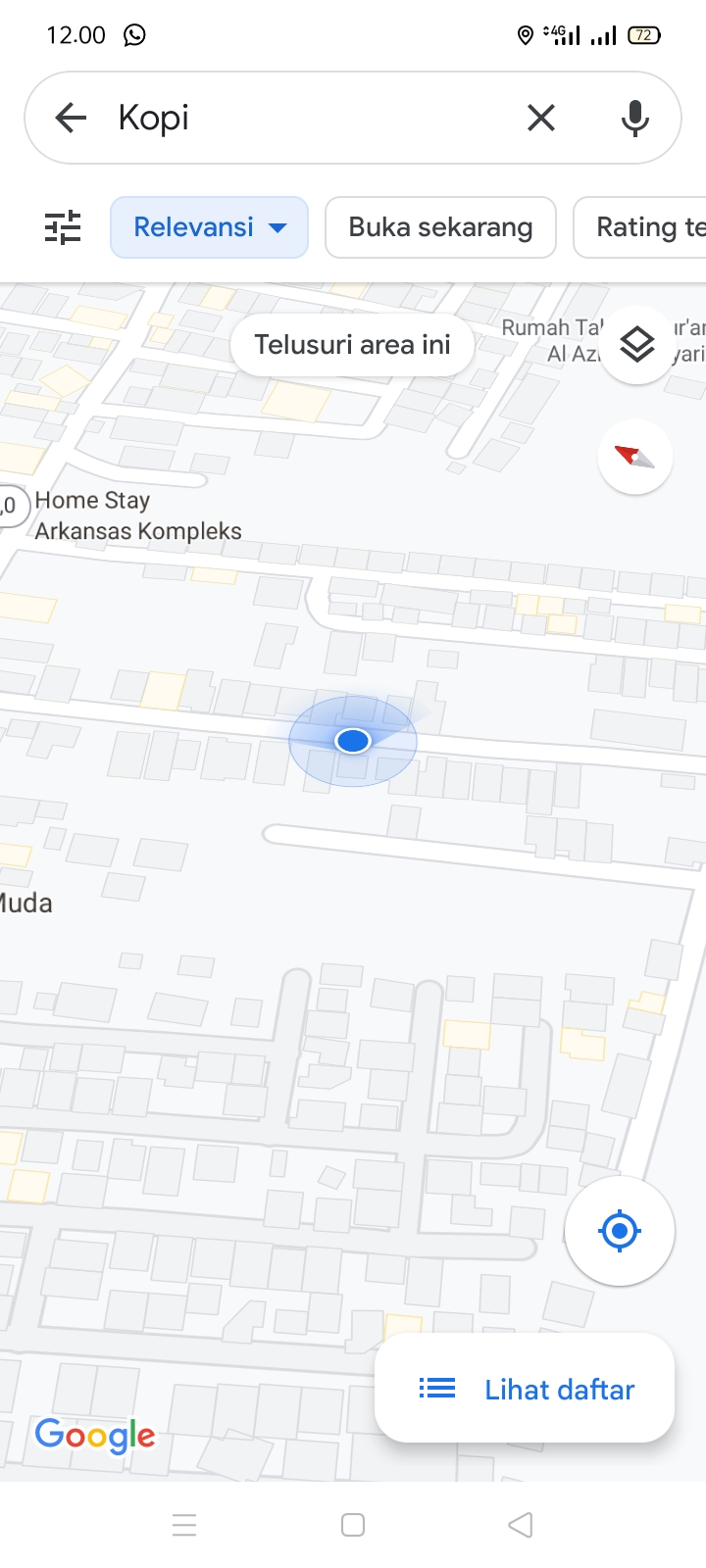Open the filter options icon
The image size is (706, 1568).
coord(63,227)
